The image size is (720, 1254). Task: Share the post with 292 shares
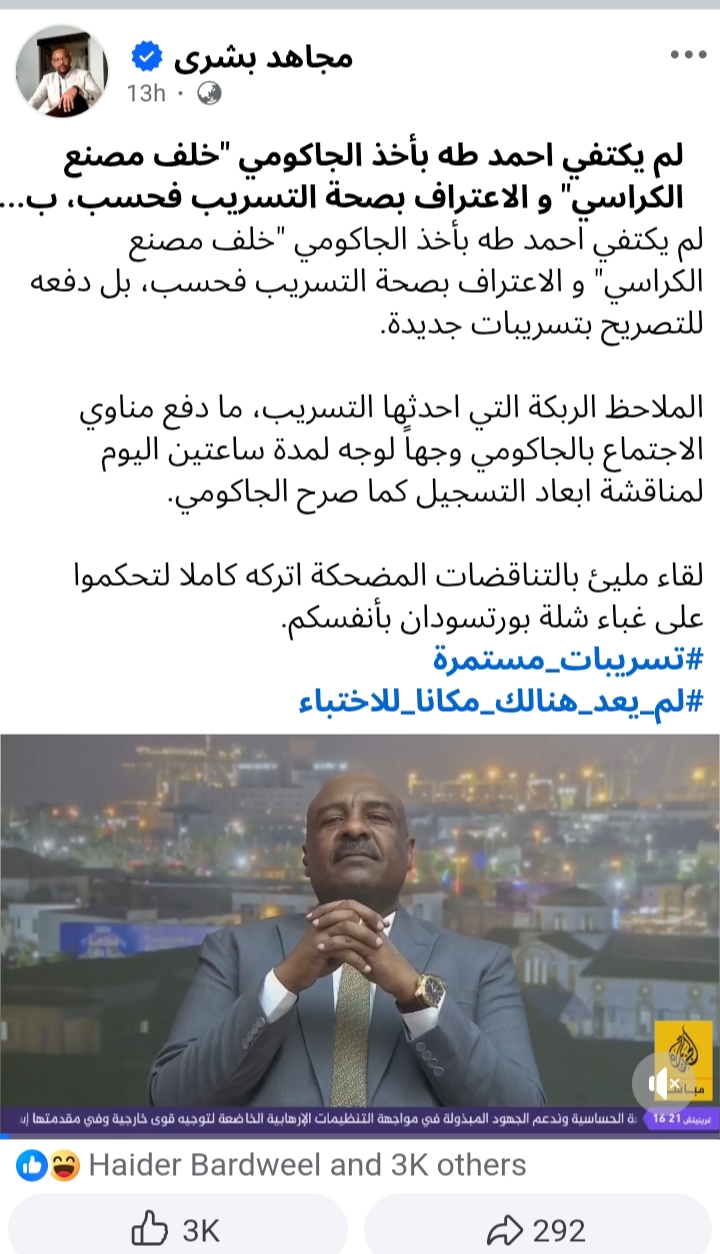(x=537, y=1229)
